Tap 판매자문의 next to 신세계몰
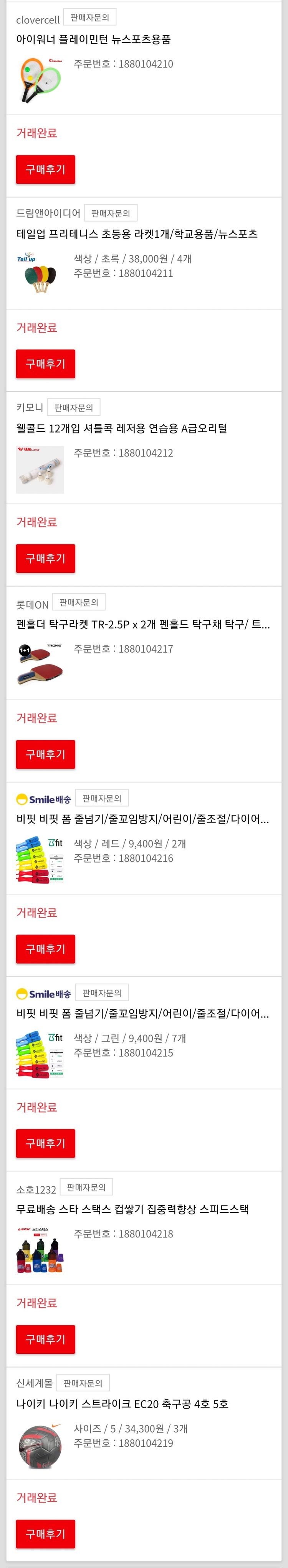Viewport: 288px width, 1568px height. pyautogui.click(x=83, y=1383)
